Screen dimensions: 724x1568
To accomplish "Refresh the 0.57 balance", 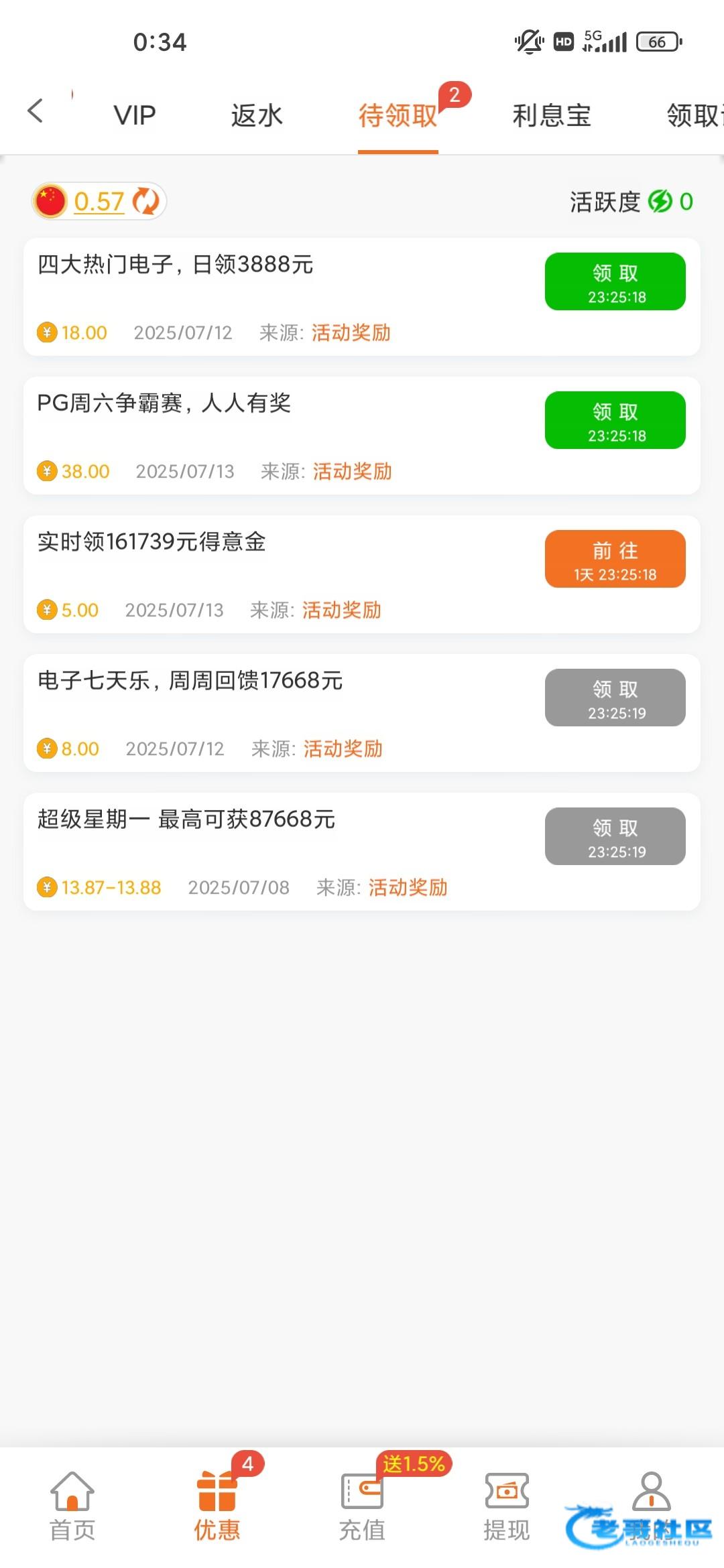I will pyautogui.click(x=145, y=201).
